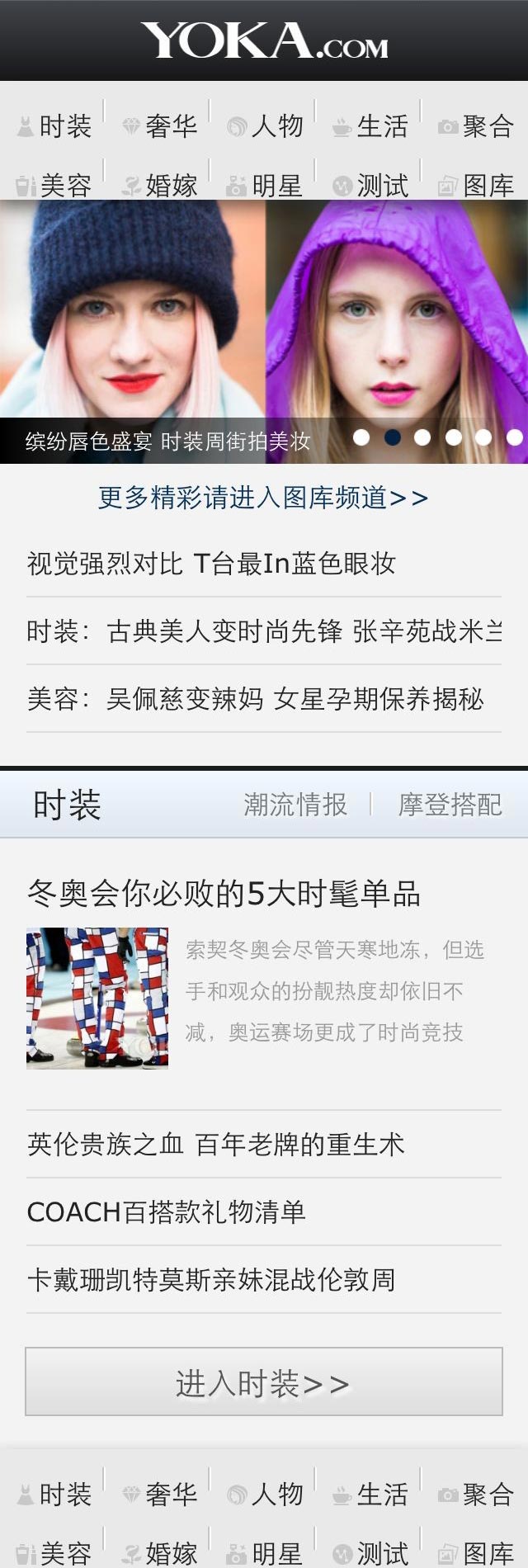Open 人物 from the header menu
The width and height of the screenshot is (528, 1568).
[266, 126]
